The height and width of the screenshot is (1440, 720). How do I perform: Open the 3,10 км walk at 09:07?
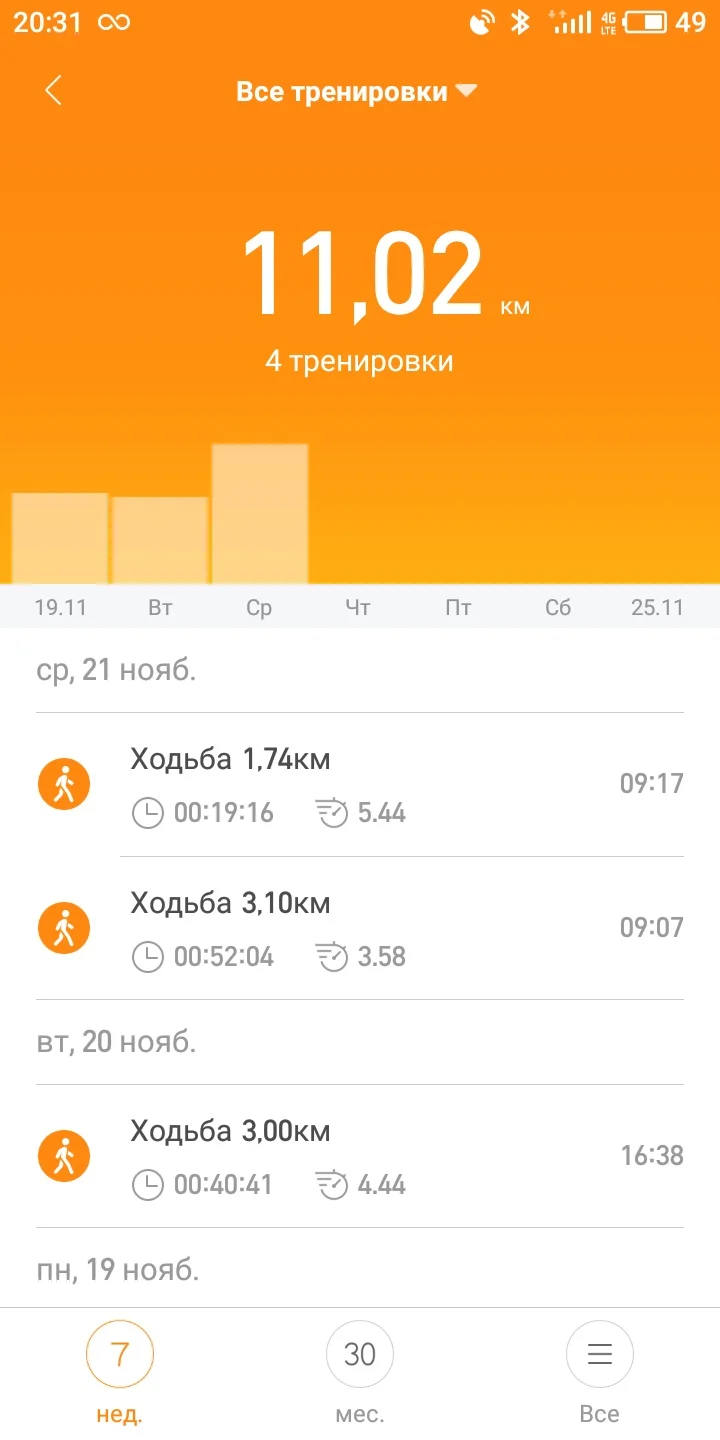tap(360, 928)
